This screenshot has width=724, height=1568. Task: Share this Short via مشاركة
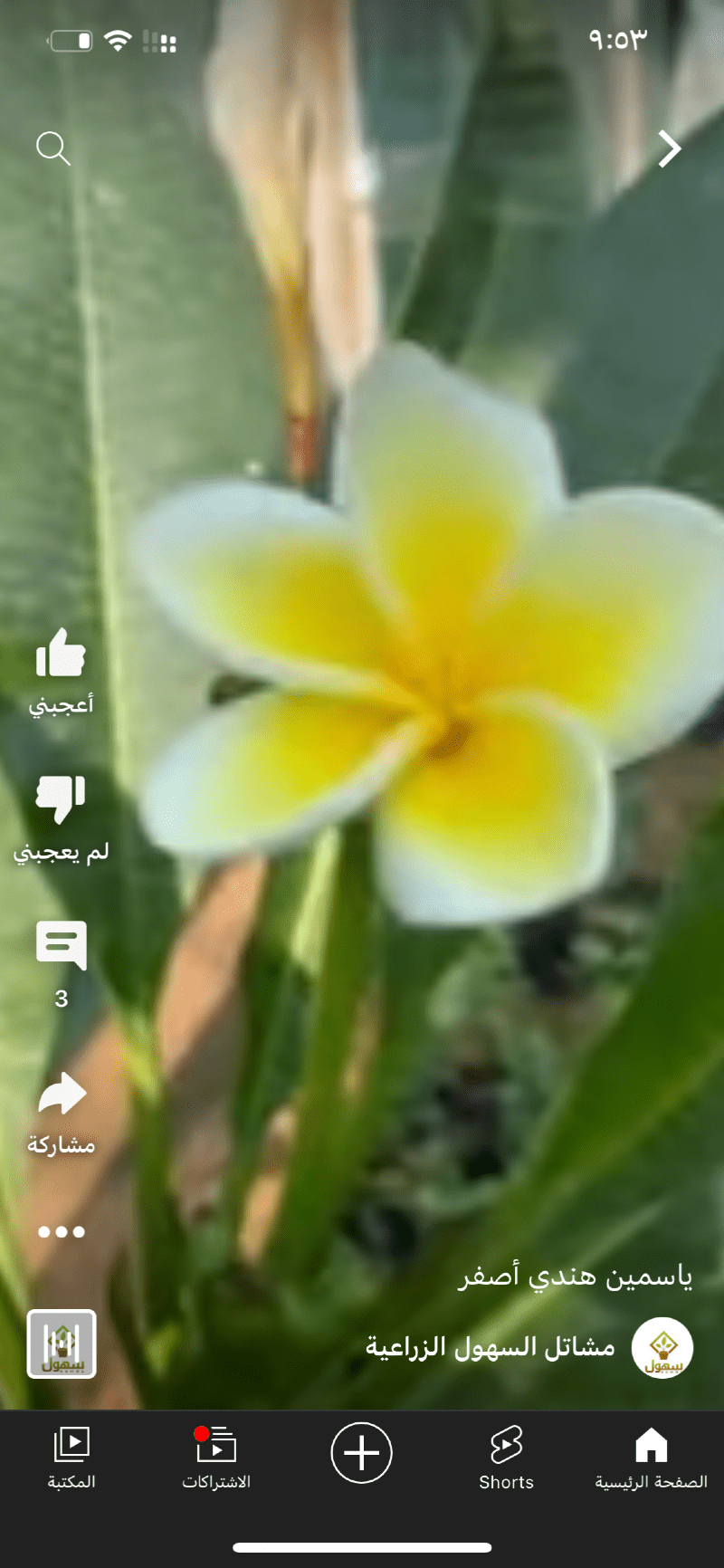[61, 1095]
